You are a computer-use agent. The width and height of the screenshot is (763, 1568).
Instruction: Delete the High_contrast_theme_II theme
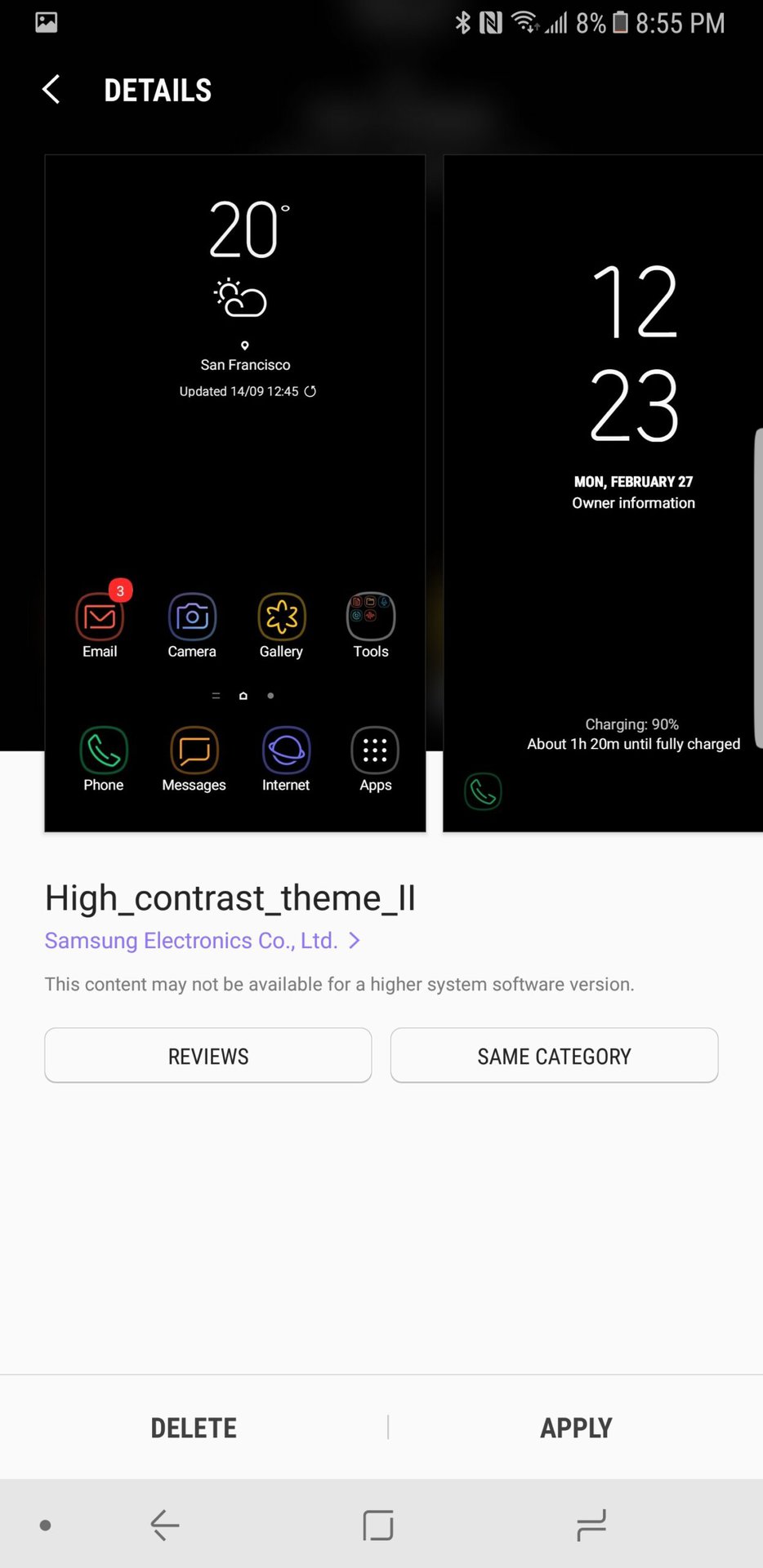click(x=194, y=1428)
